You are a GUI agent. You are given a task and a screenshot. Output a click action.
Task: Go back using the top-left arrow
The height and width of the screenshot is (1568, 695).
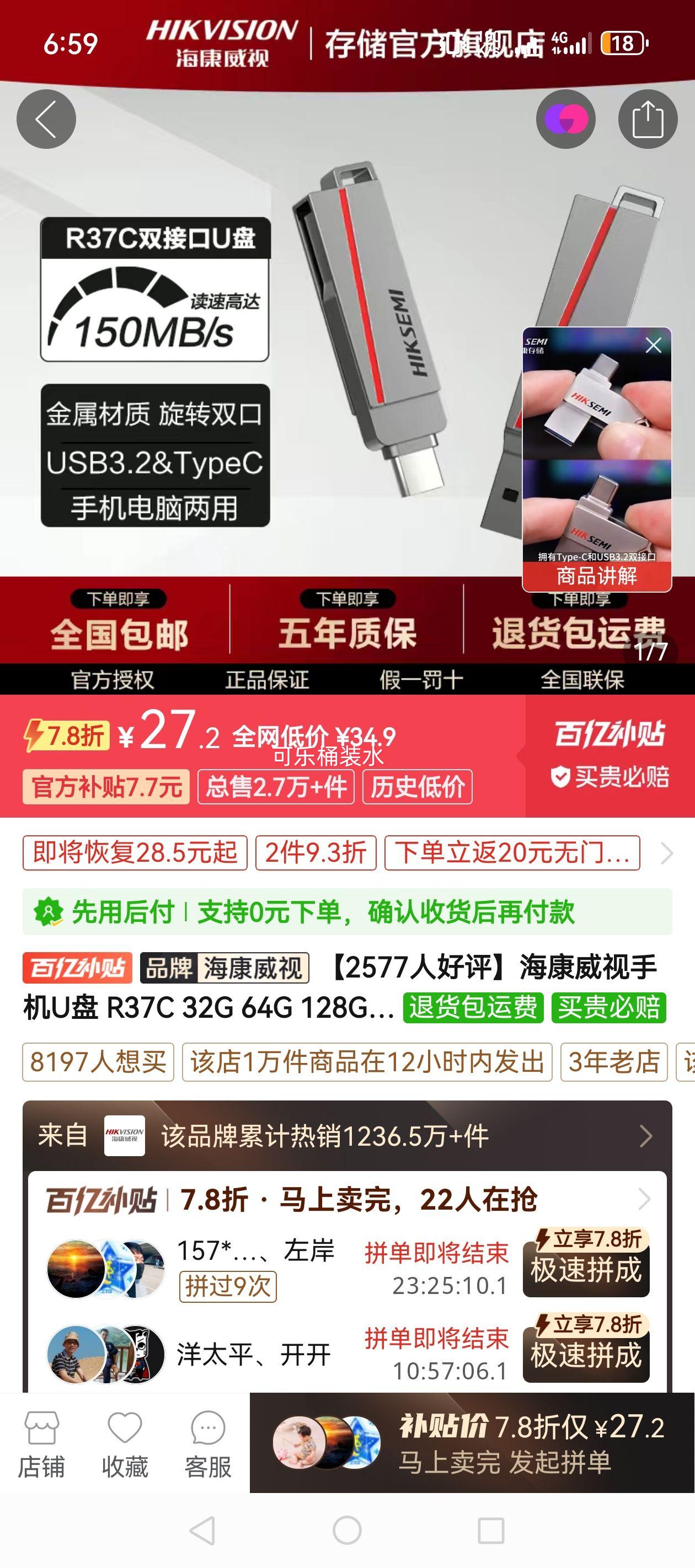pyautogui.click(x=46, y=119)
